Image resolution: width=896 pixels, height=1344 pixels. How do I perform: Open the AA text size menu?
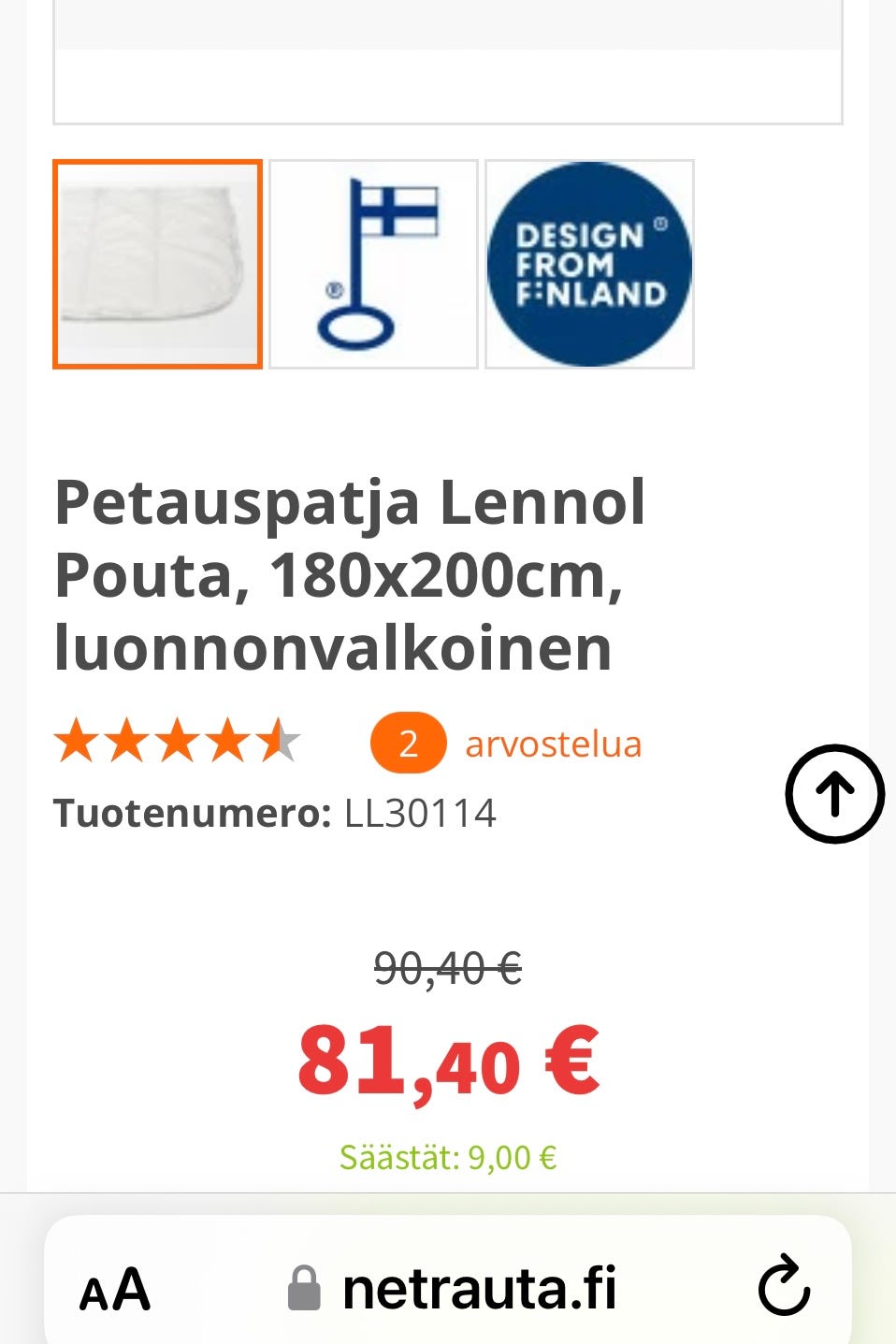(115, 1290)
